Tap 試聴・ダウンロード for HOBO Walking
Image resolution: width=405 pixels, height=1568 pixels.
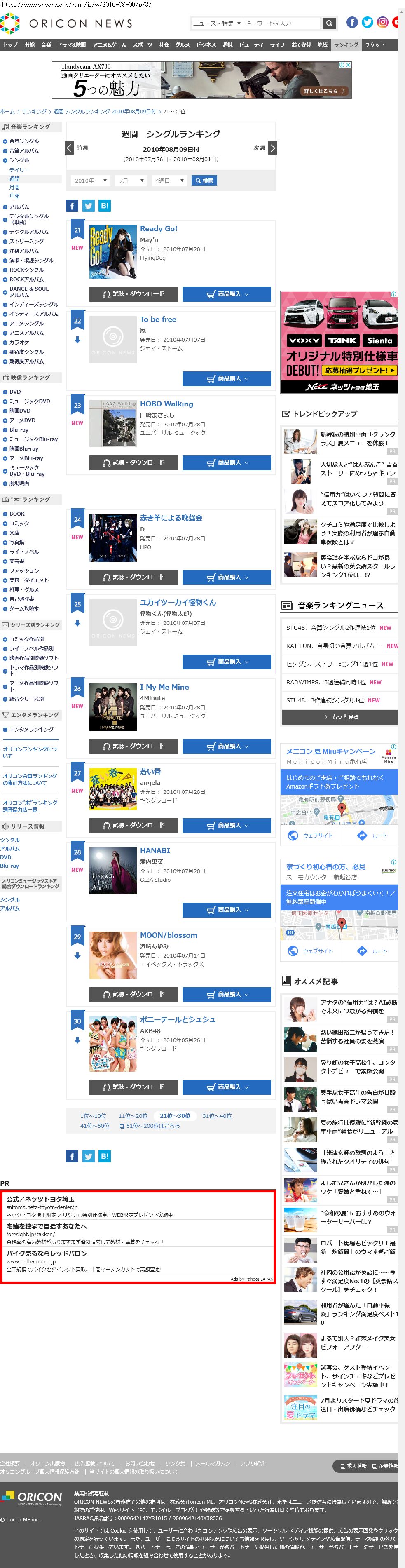coord(133,462)
